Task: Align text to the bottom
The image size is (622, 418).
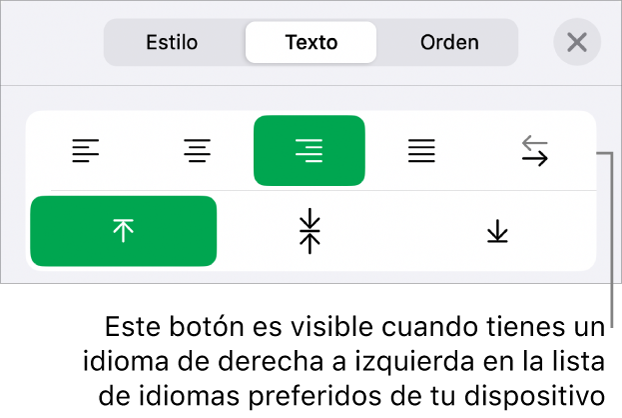Action: 497,232
